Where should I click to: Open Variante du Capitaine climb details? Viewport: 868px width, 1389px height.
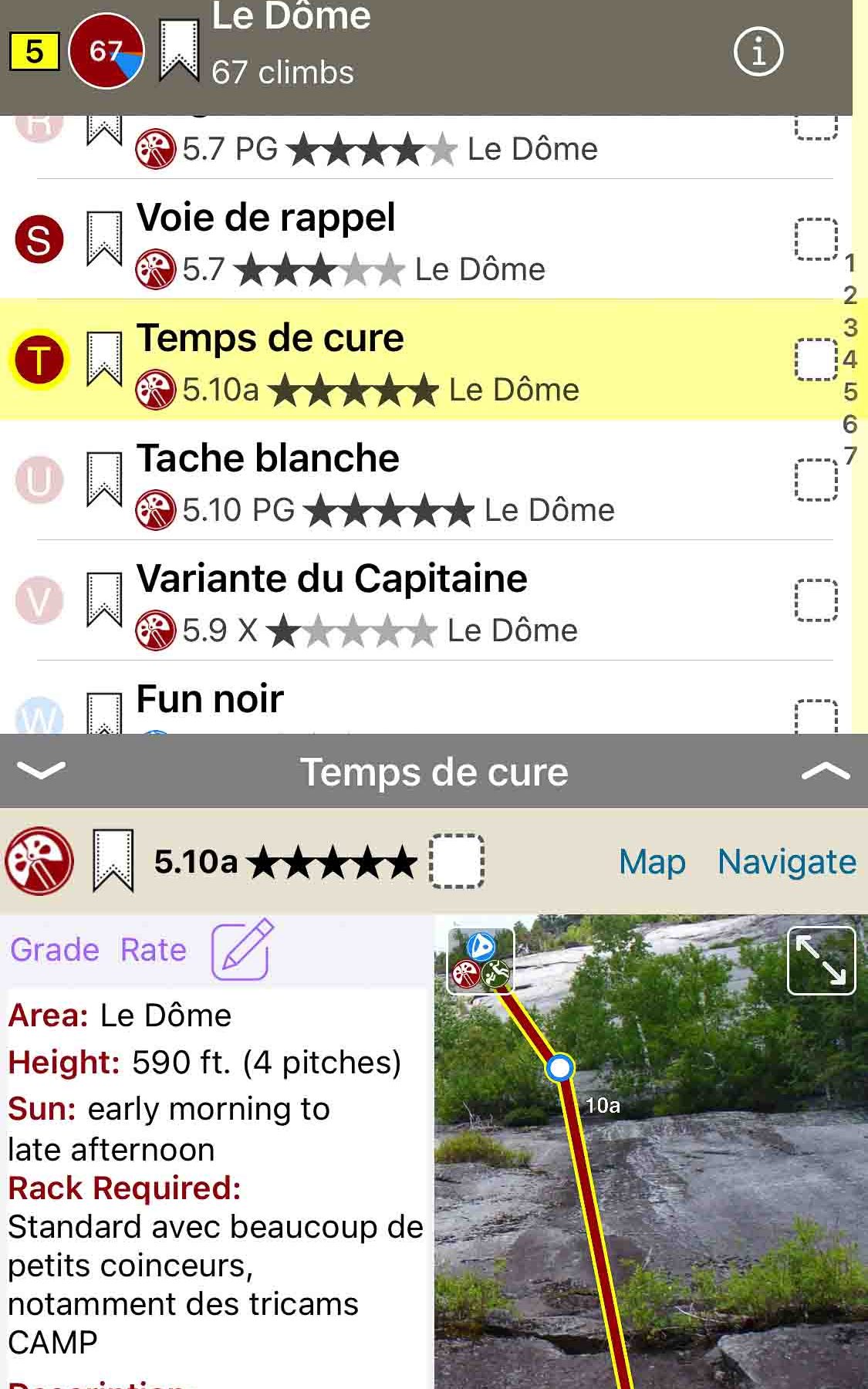(x=332, y=580)
